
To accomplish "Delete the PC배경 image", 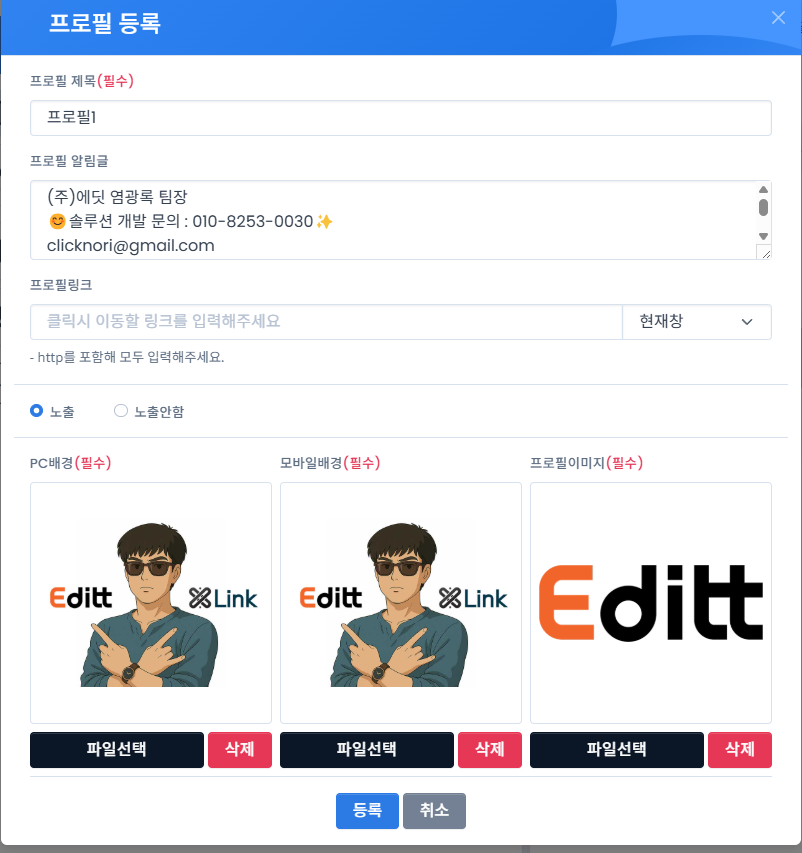I will (x=240, y=750).
